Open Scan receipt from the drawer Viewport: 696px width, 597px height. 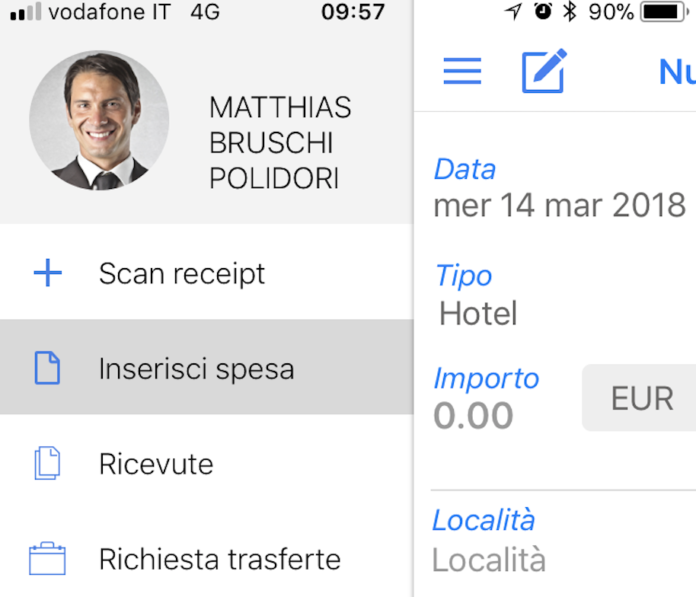tap(181, 274)
